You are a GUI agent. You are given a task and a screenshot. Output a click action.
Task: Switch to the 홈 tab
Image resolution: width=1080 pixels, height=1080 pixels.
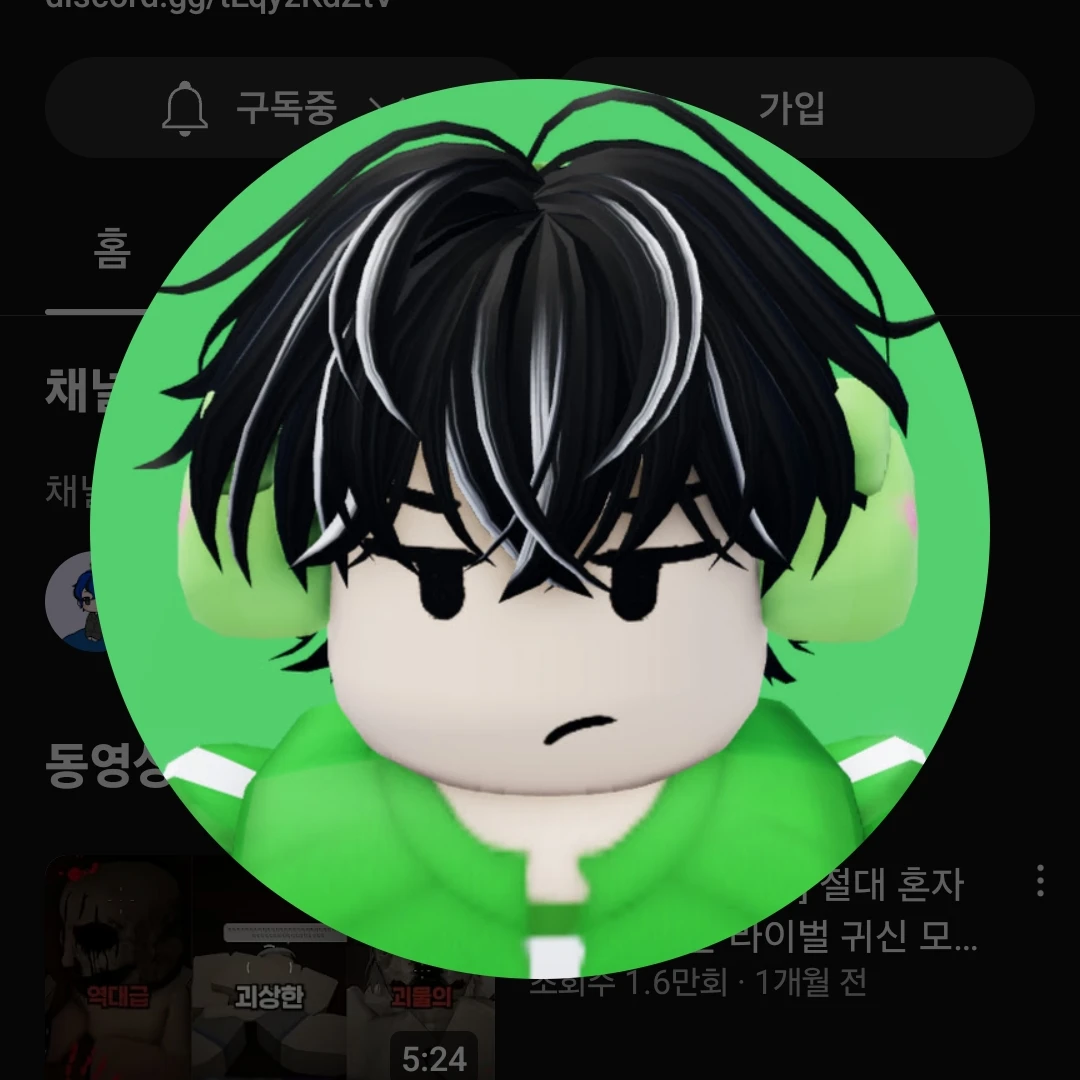click(111, 251)
